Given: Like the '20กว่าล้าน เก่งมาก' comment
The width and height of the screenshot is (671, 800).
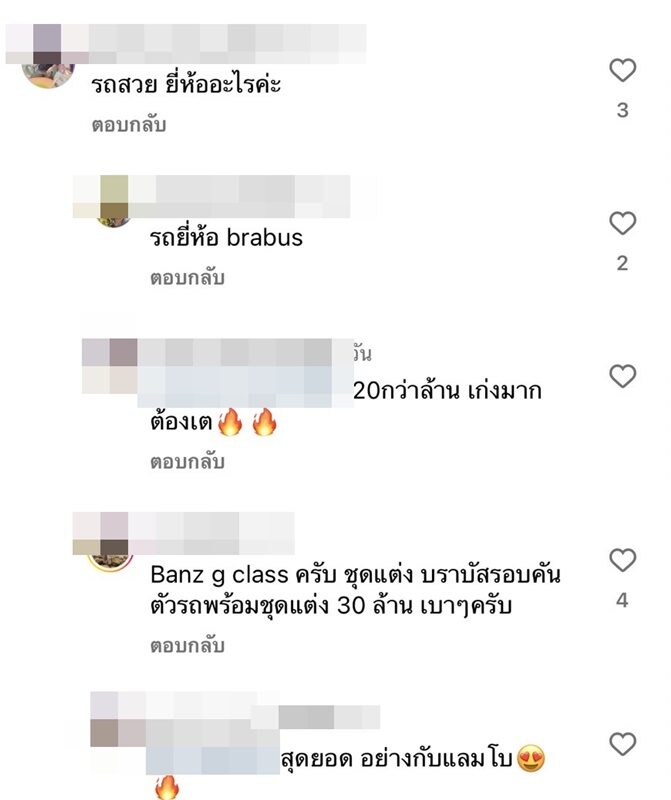Looking at the screenshot, I should tap(622, 376).
